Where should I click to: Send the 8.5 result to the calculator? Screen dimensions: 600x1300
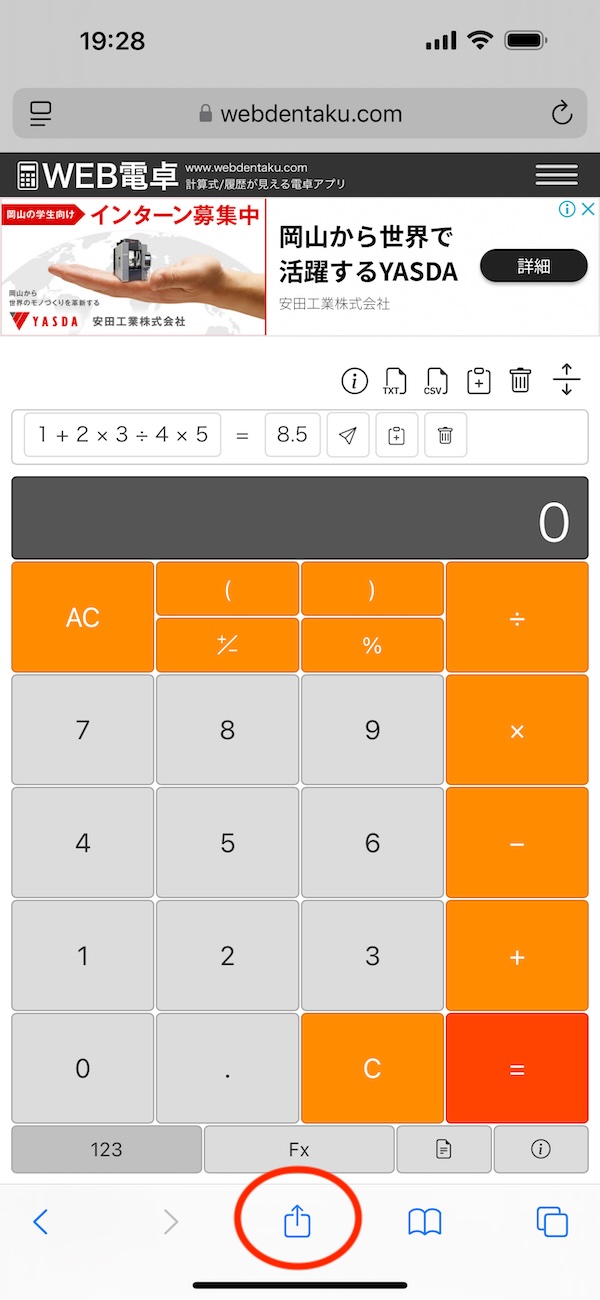347,436
